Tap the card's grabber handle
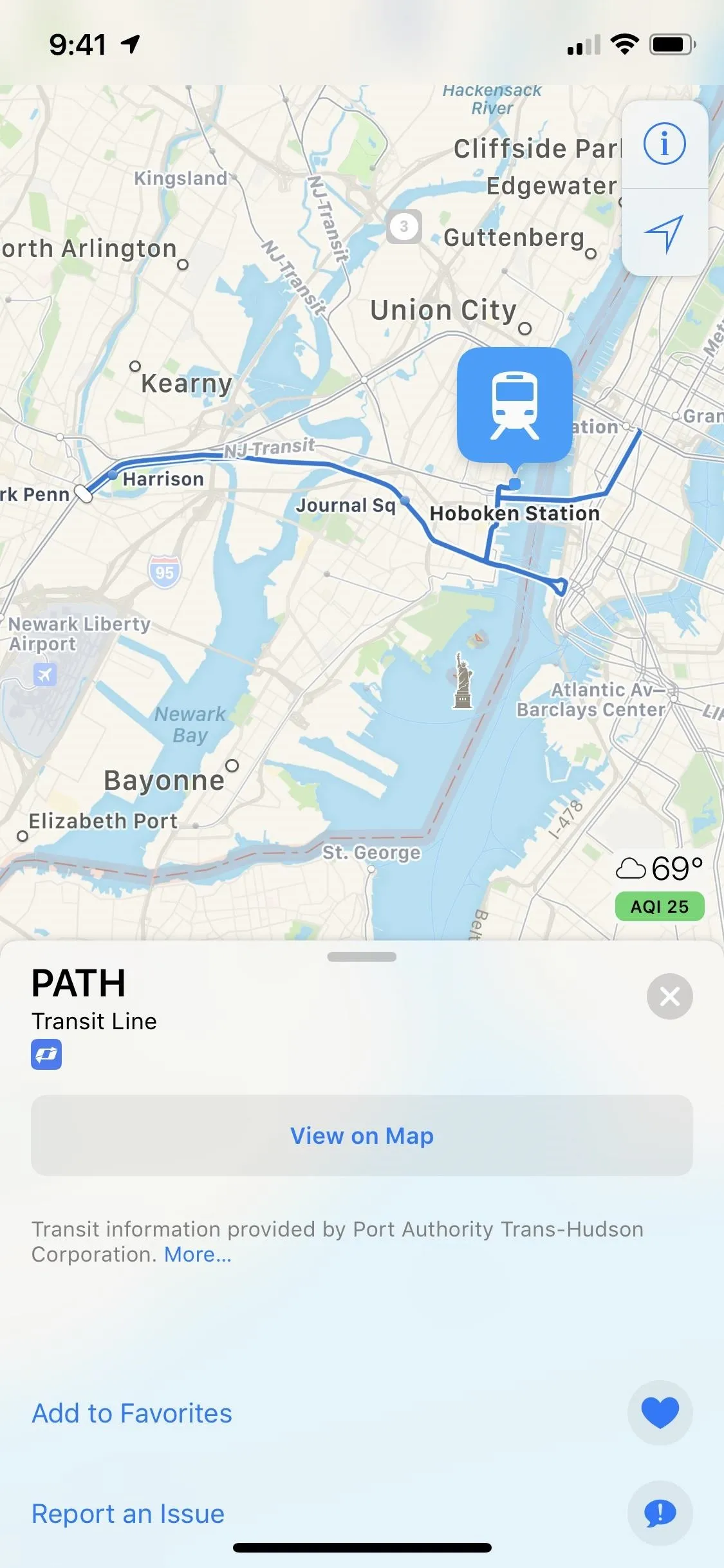Image resolution: width=724 pixels, height=1568 pixels. tap(362, 957)
